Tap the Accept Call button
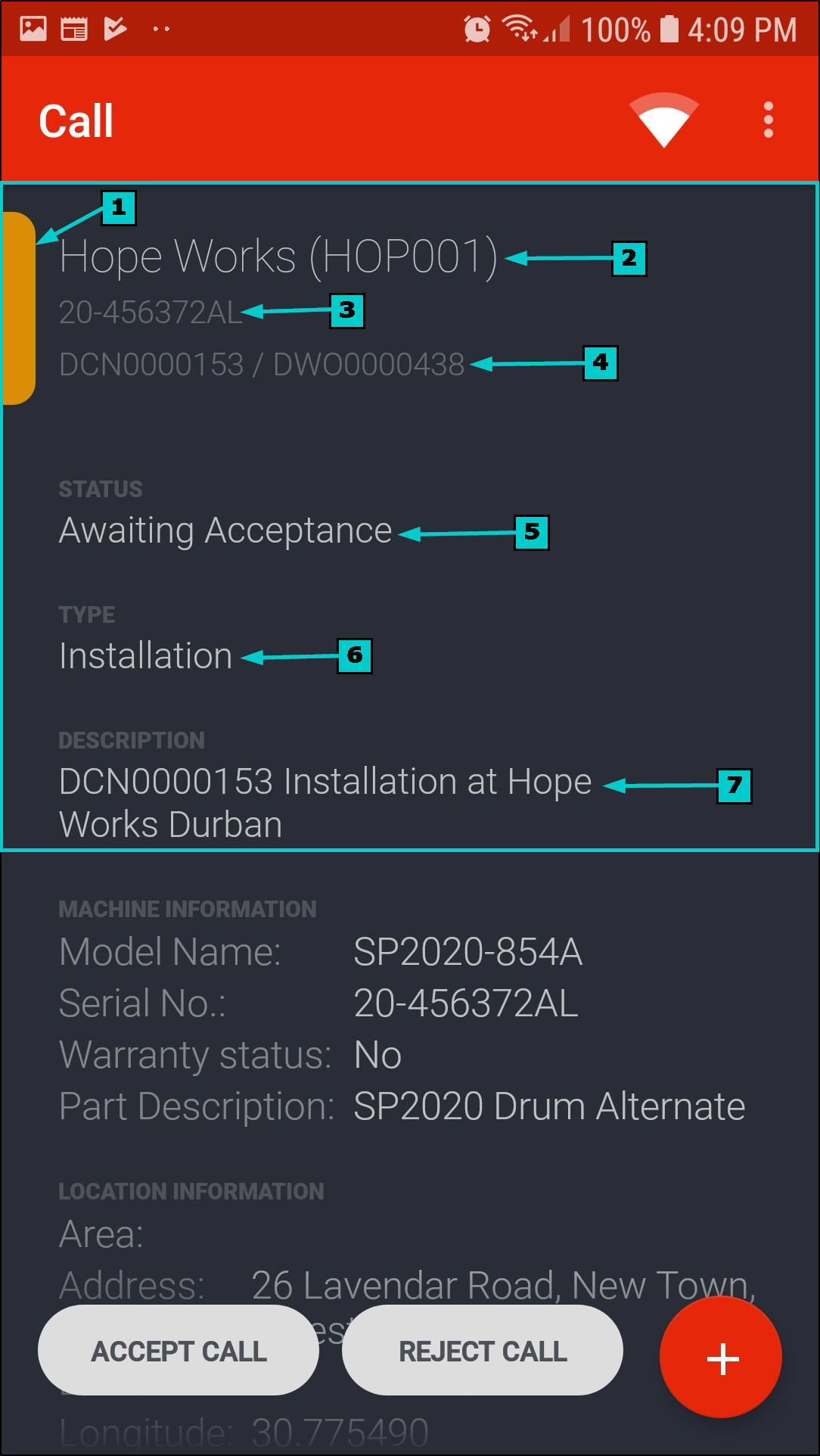This screenshot has width=820, height=1456. click(179, 1351)
